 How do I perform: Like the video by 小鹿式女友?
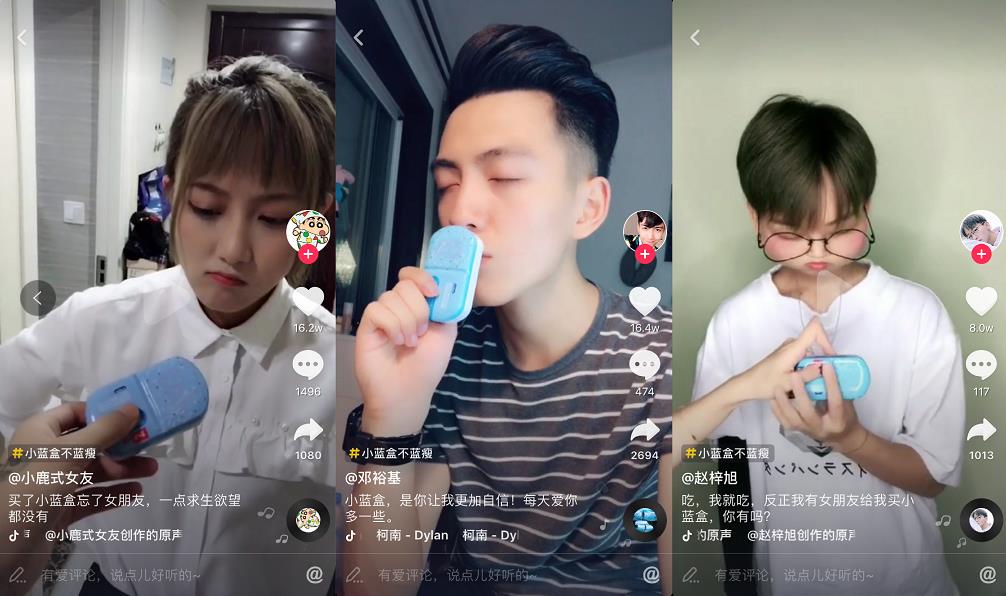click(308, 300)
